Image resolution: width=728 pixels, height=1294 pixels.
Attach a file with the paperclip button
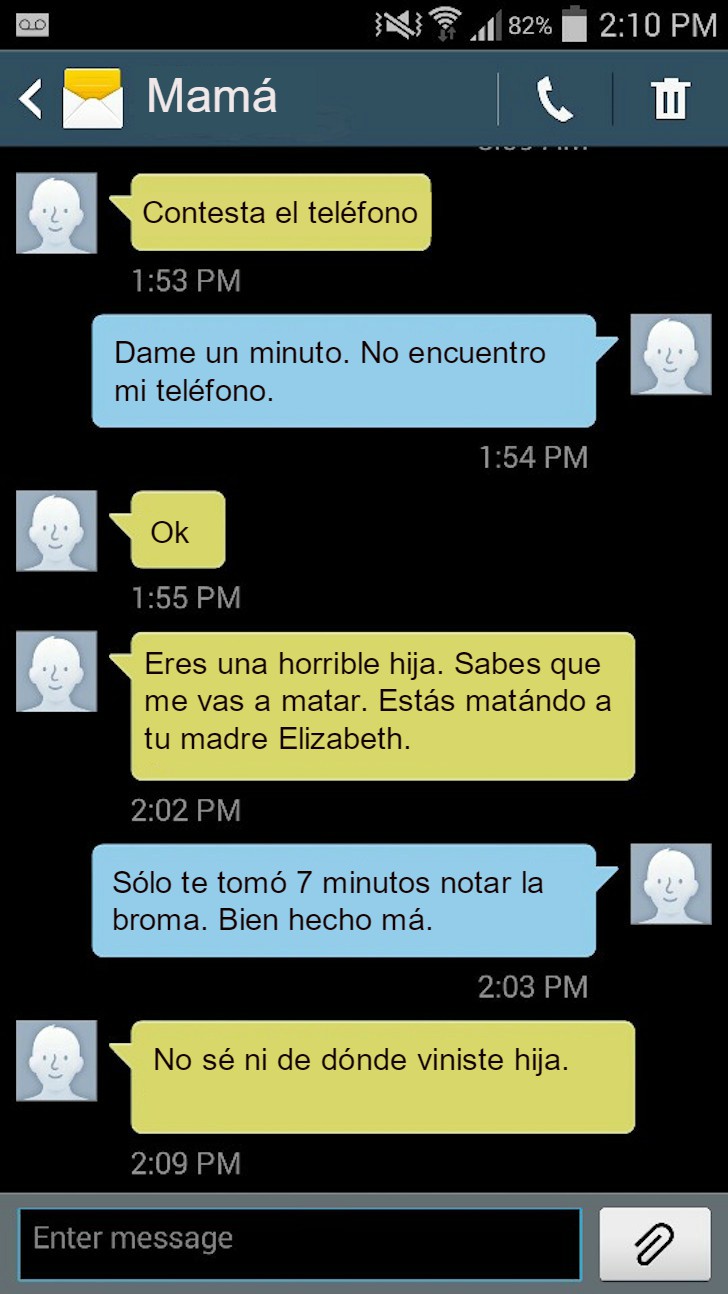tap(655, 1243)
